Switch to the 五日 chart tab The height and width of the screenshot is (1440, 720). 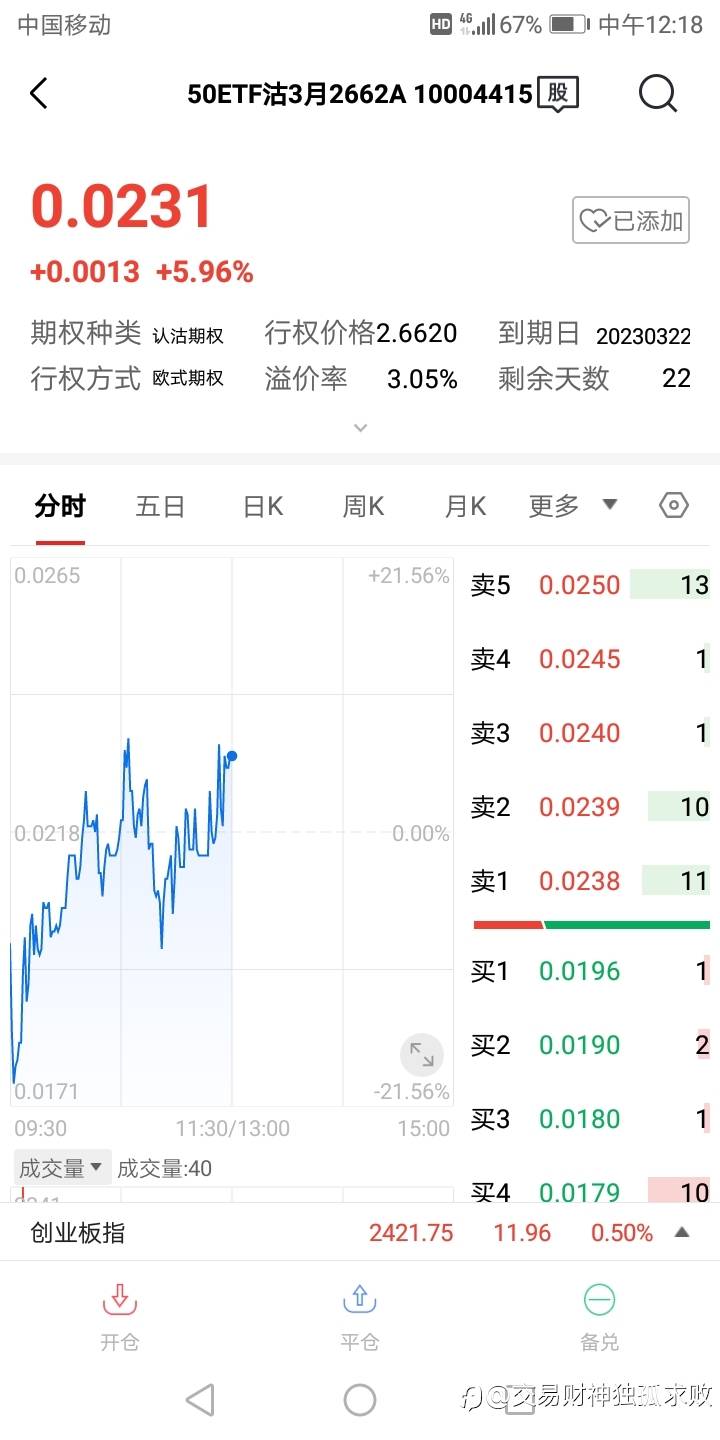[160, 506]
